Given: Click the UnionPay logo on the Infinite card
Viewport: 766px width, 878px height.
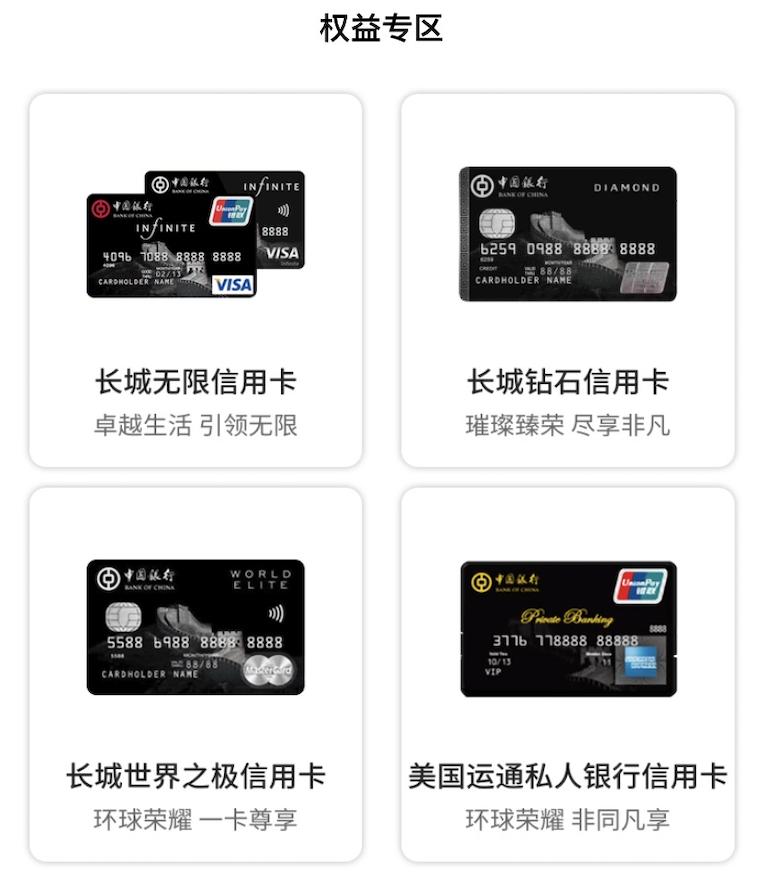Looking at the screenshot, I should pyautogui.click(x=231, y=210).
